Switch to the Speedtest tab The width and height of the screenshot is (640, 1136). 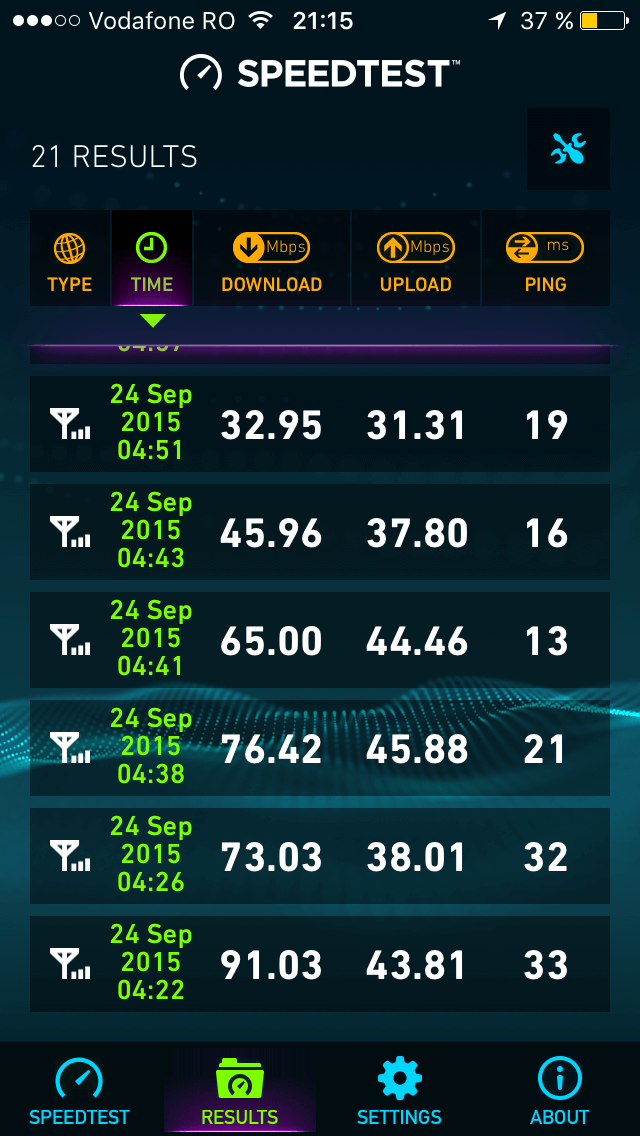(x=80, y=1090)
